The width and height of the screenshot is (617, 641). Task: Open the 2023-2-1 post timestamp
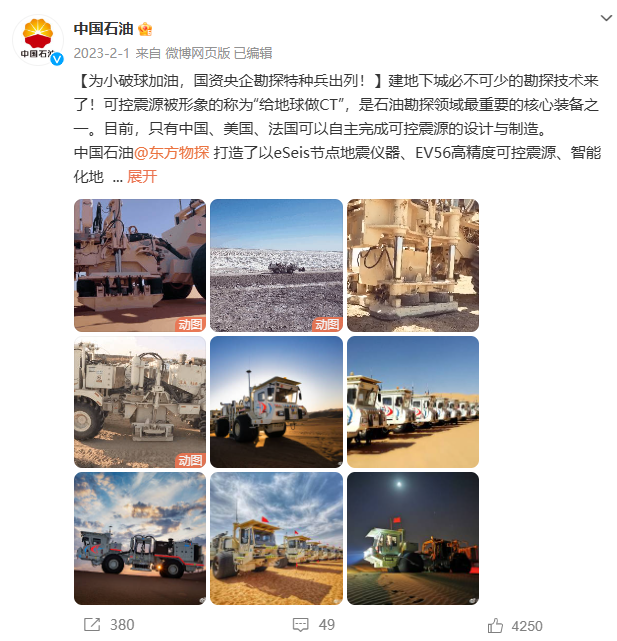point(103,52)
